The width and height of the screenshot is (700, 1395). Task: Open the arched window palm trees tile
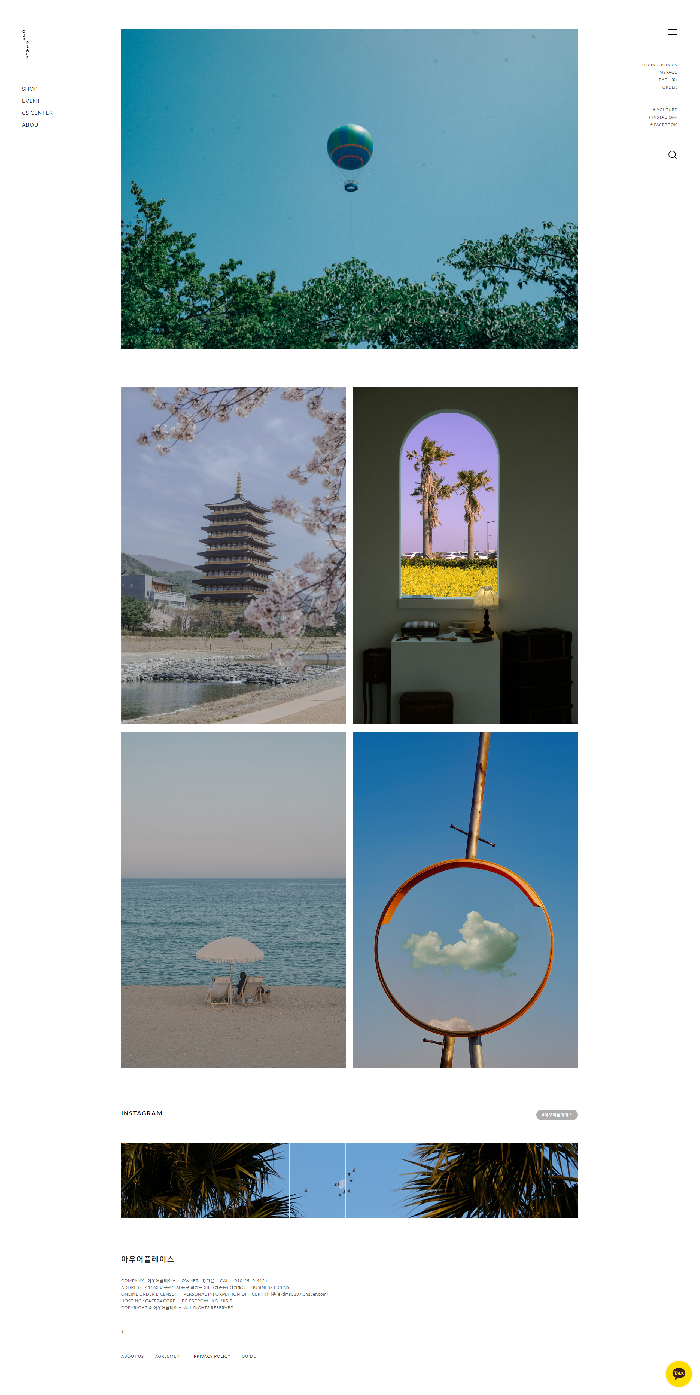[x=465, y=555]
